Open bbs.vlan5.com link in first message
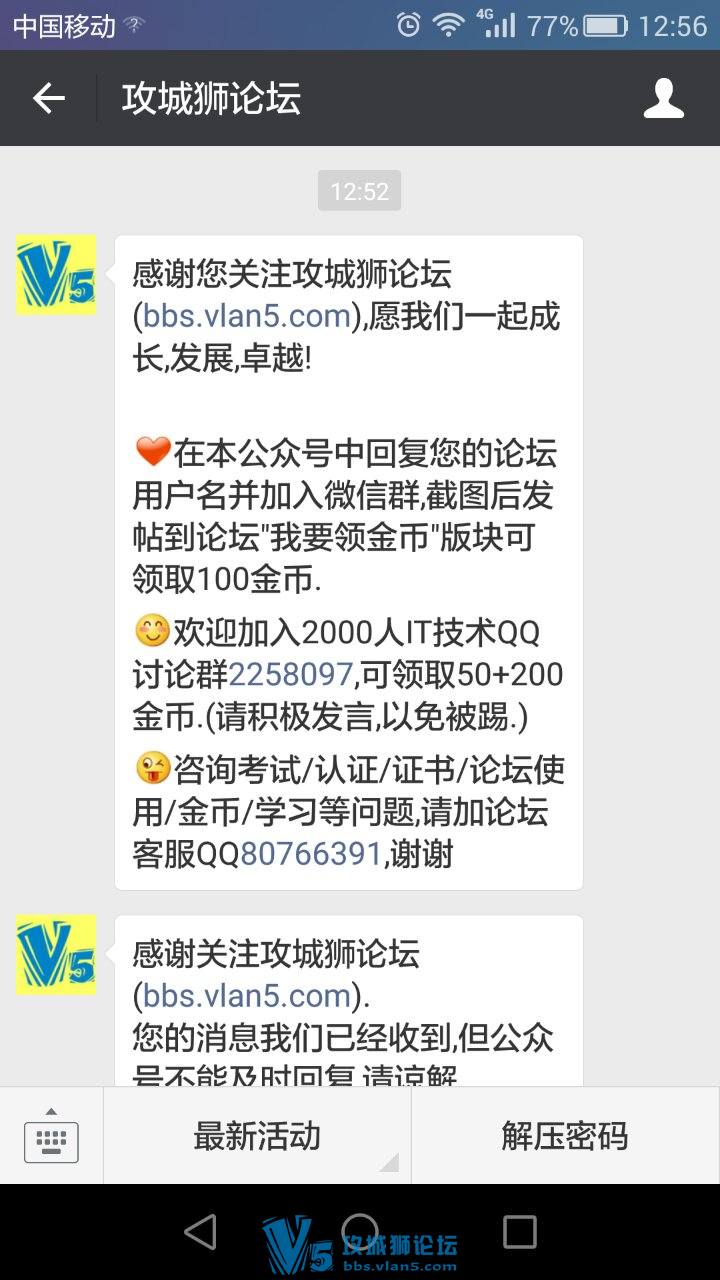 coord(247,316)
